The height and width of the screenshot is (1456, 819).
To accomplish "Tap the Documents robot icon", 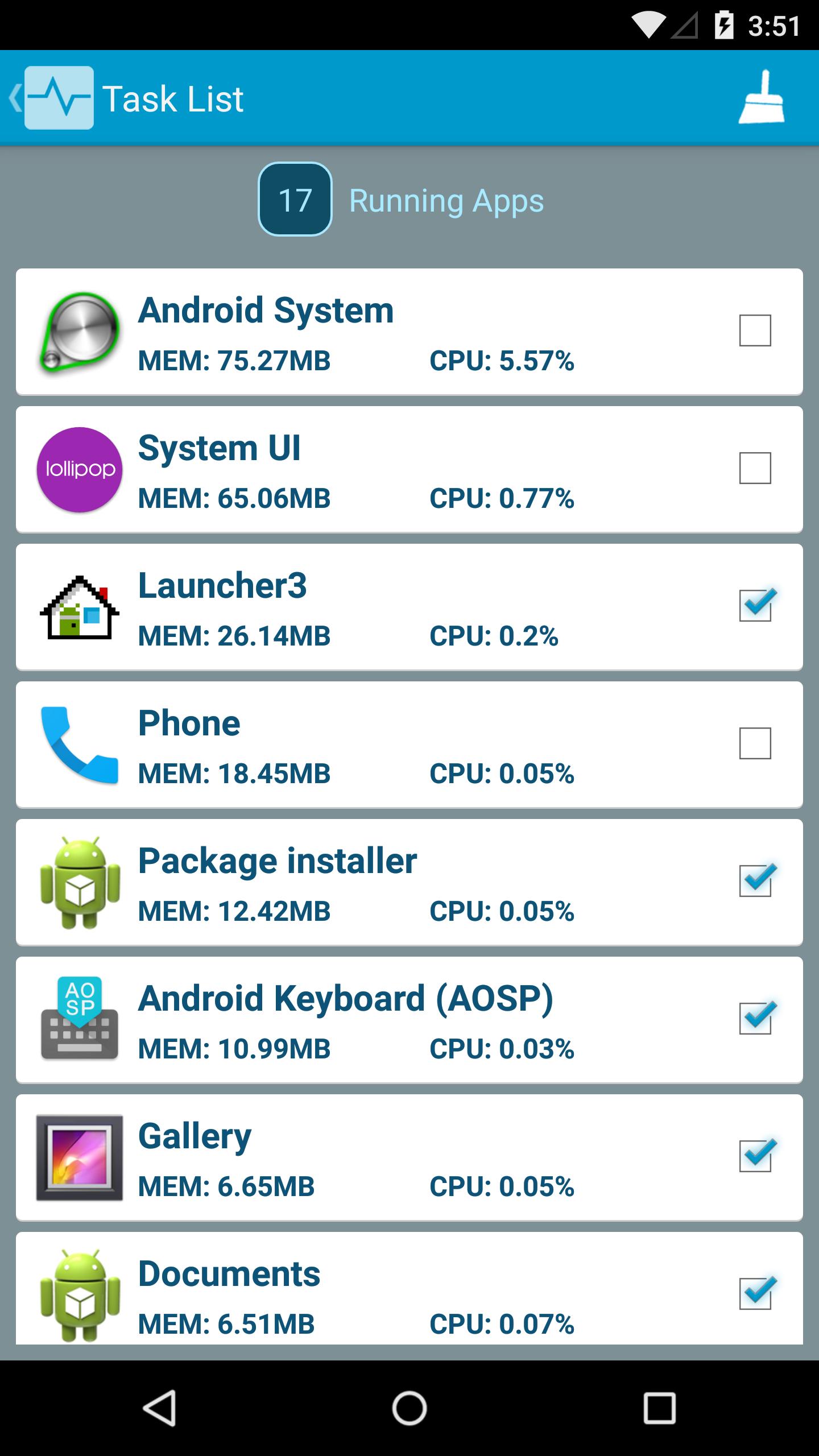I will tap(78, 1297).
